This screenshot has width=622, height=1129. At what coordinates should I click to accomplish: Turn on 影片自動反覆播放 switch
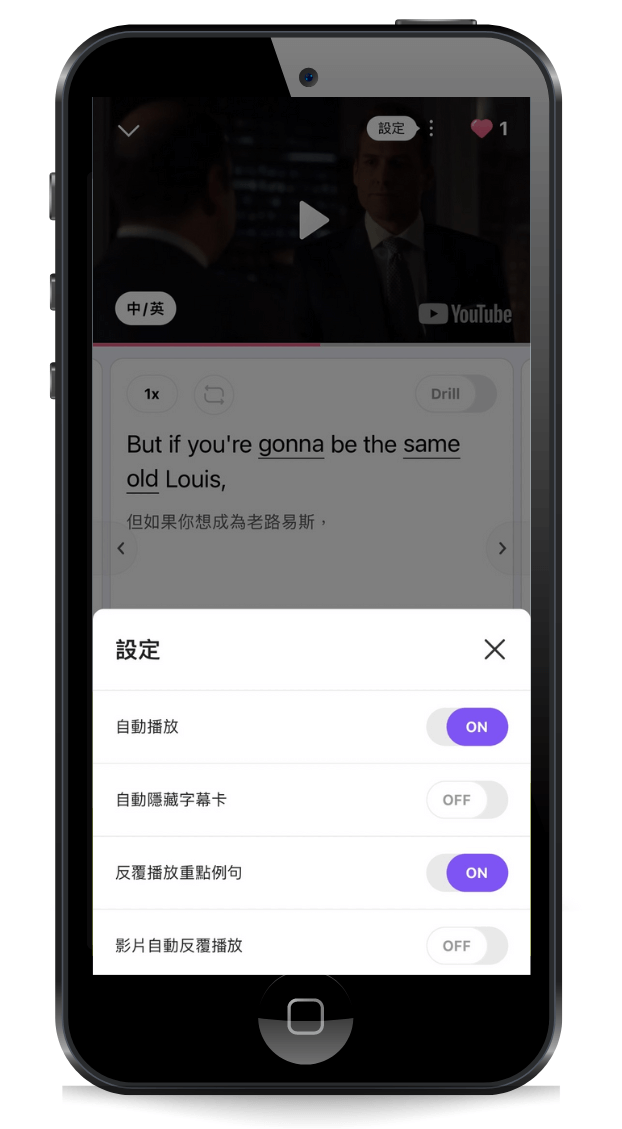[467, 945]
